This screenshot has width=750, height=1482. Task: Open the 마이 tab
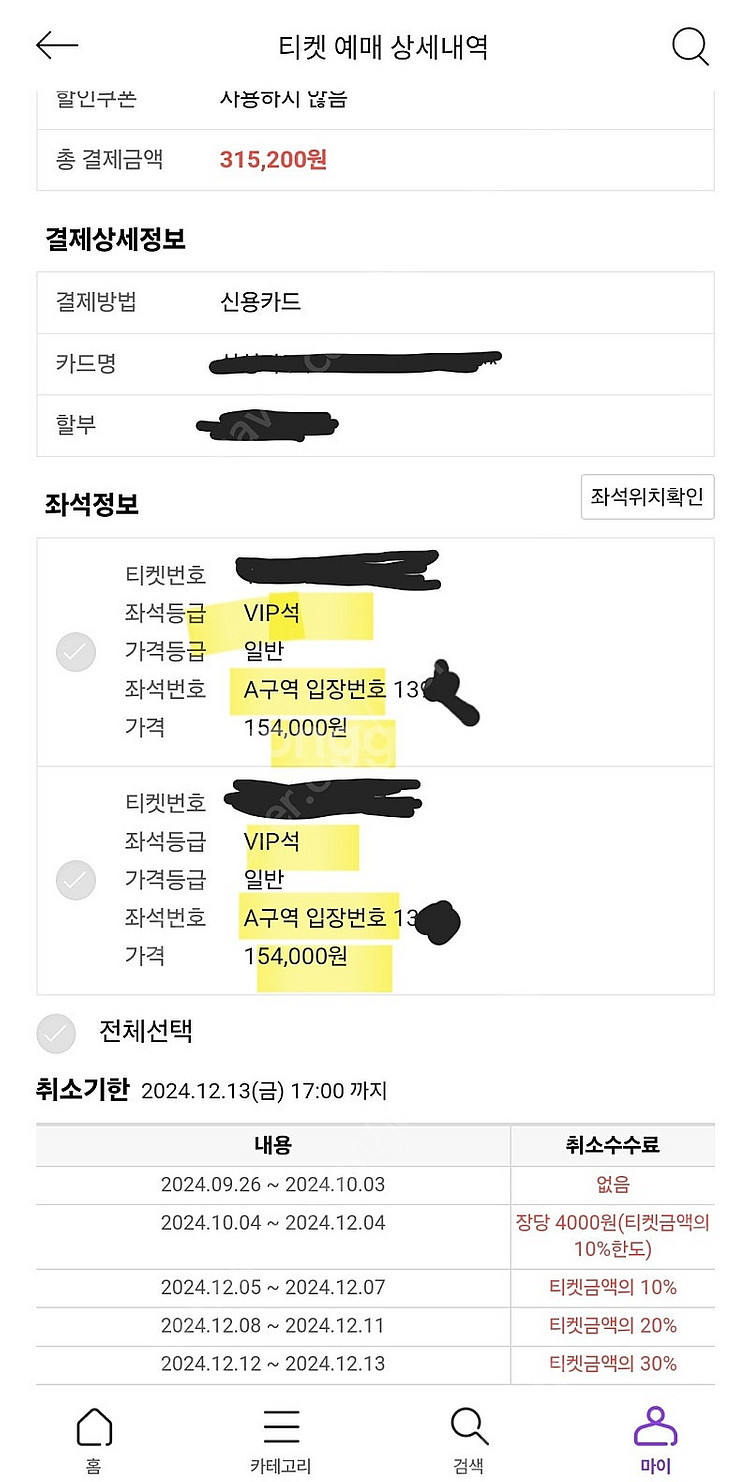pos(655,1438)
